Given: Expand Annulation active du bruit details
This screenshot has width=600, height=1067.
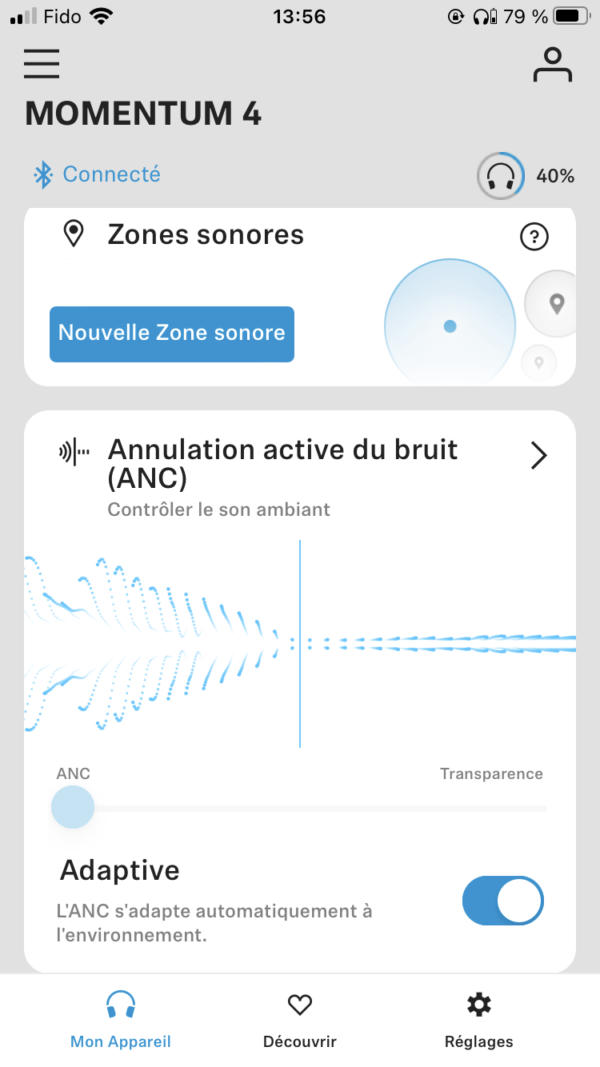Looking at the screenshot, I should point(539,456).
